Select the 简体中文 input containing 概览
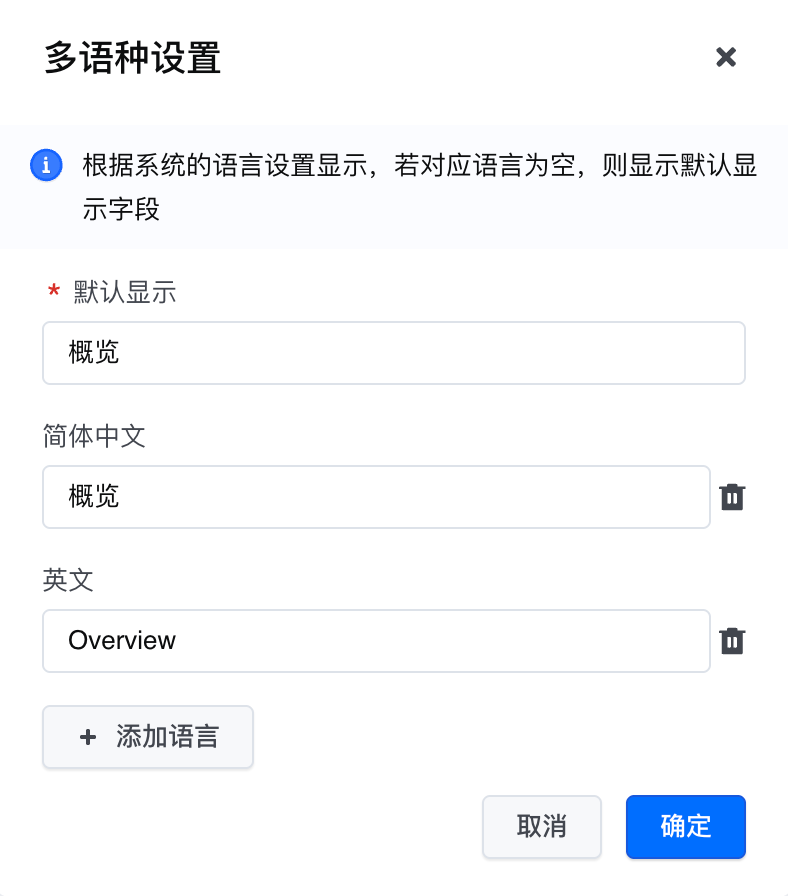This screenshot has width=788, height=896. point(376,497)
